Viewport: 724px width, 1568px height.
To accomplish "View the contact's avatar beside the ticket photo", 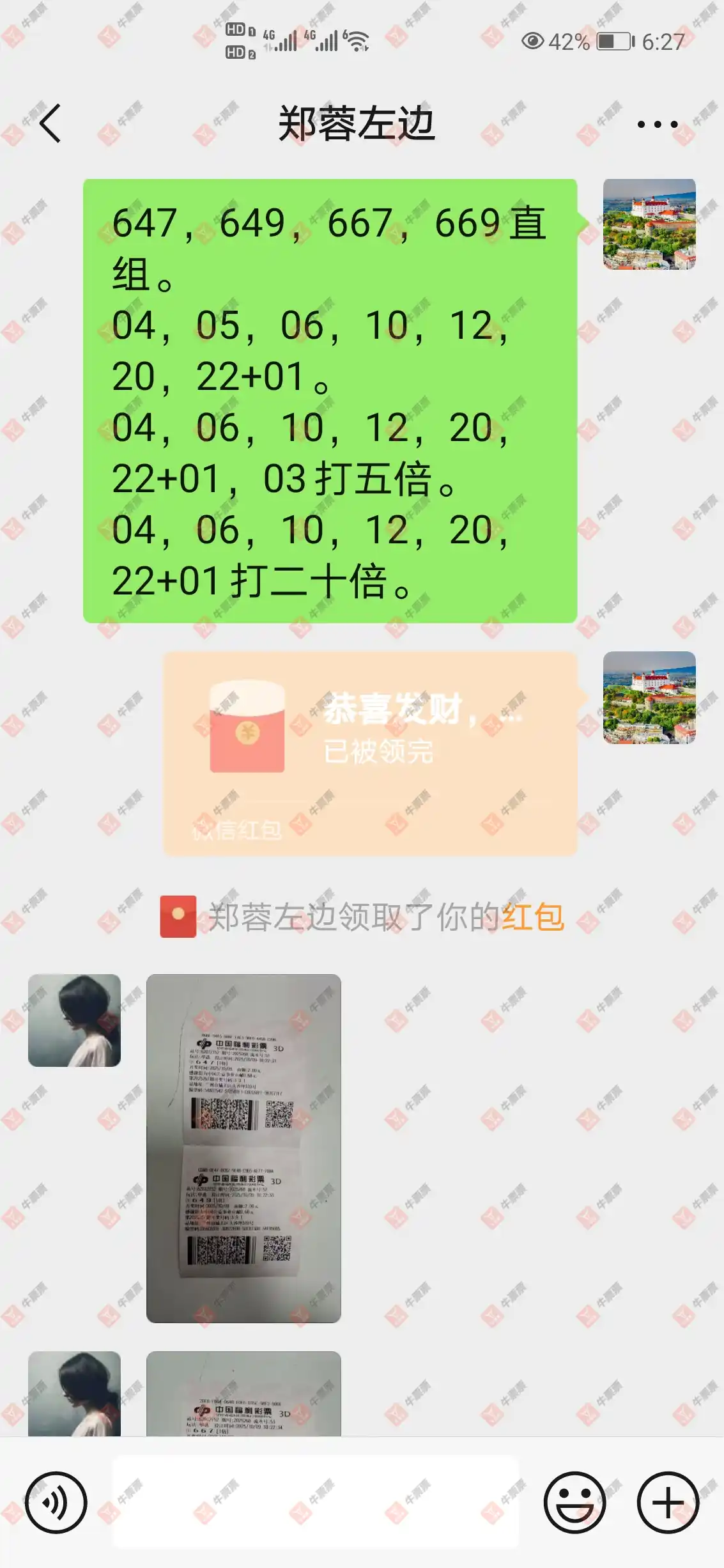I will (x=74, y=1020).
